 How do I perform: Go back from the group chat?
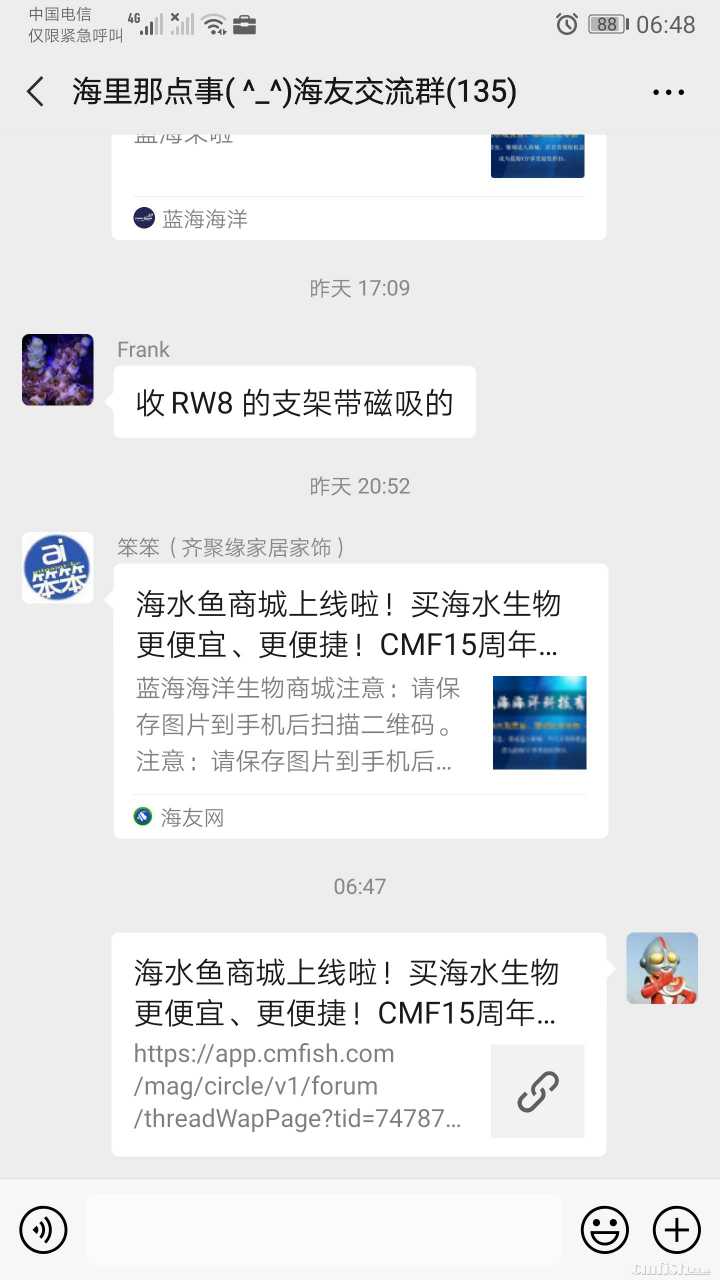pyautogui.click(x=36, y=92)
